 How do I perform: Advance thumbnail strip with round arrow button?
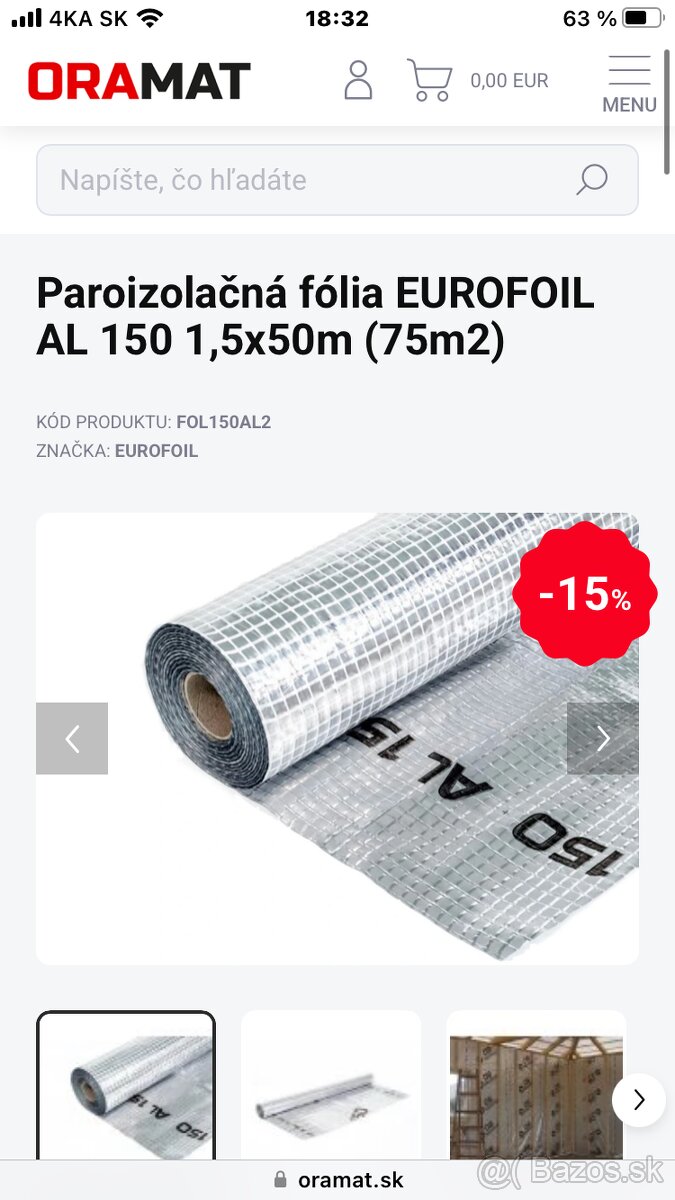(x=638, y=1100)
